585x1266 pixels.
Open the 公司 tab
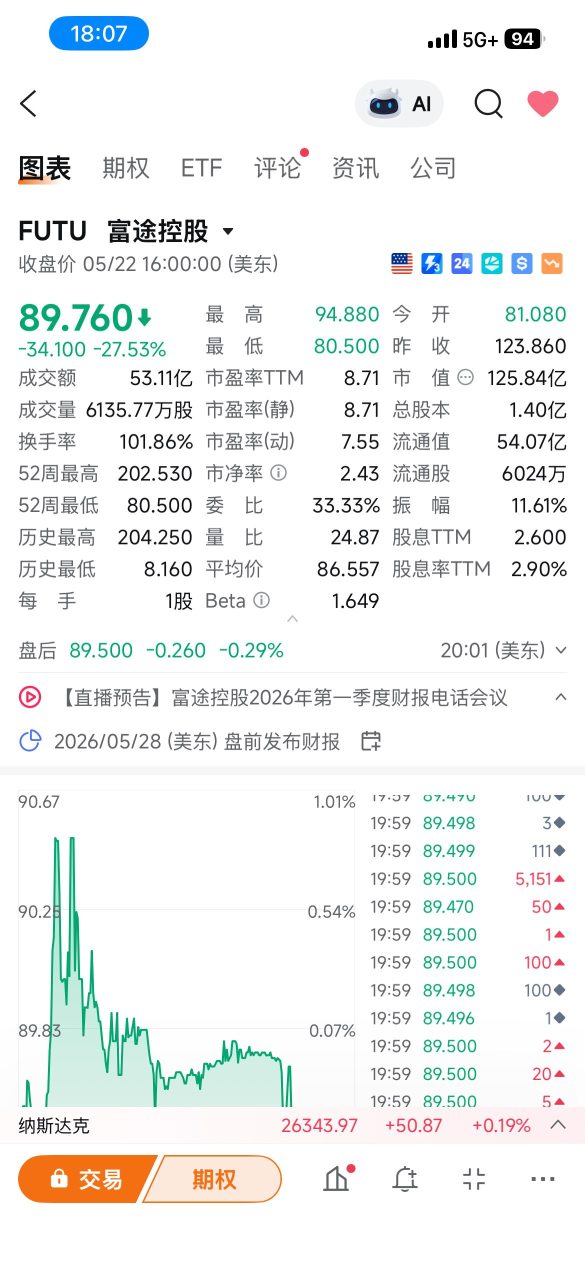[433, 168]
